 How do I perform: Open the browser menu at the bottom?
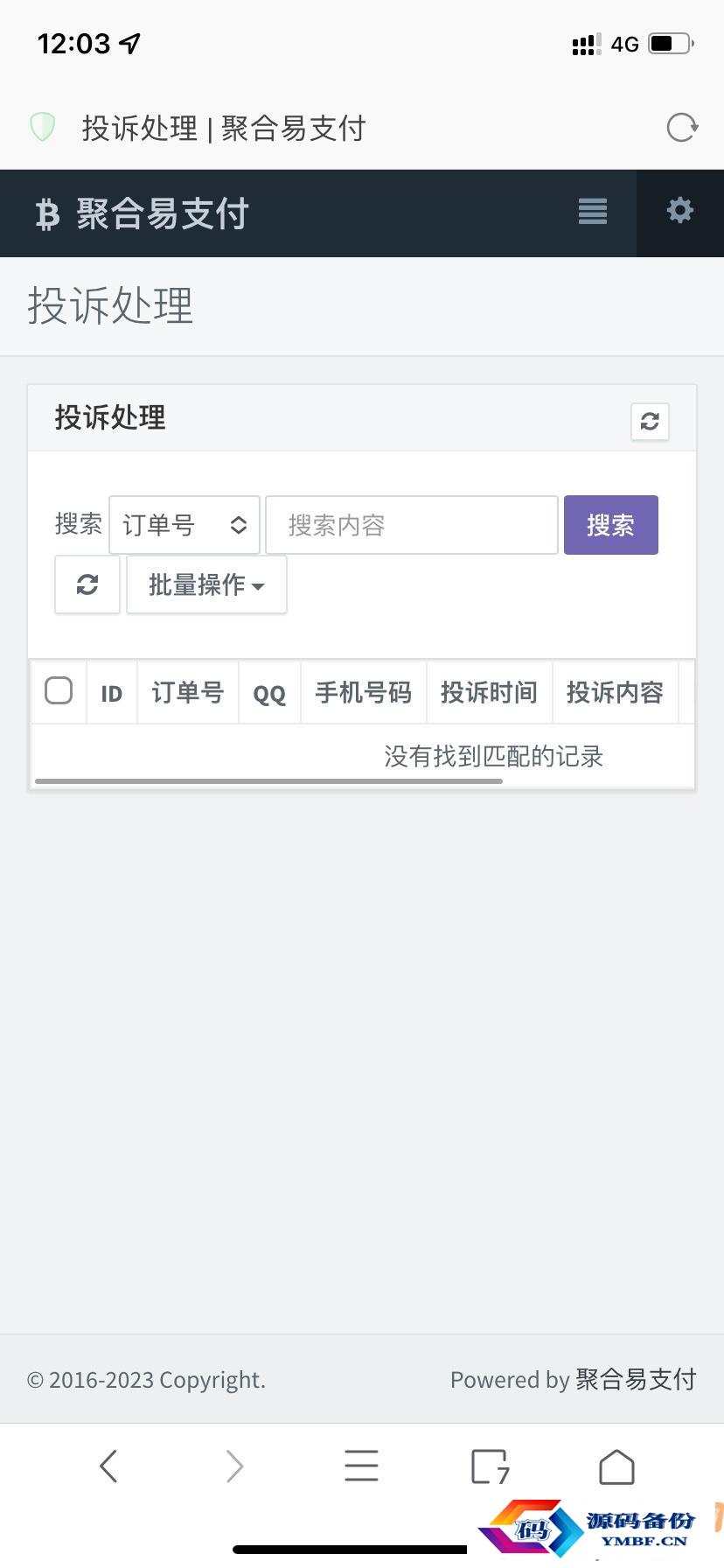point(361,1466)
